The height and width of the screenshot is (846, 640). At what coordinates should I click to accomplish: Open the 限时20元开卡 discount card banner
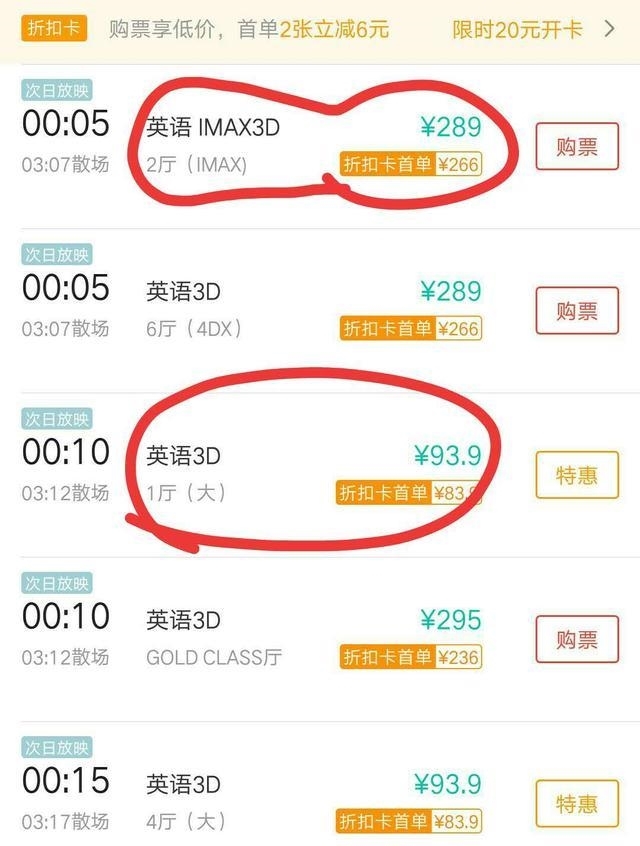click(x=533, y=28)
